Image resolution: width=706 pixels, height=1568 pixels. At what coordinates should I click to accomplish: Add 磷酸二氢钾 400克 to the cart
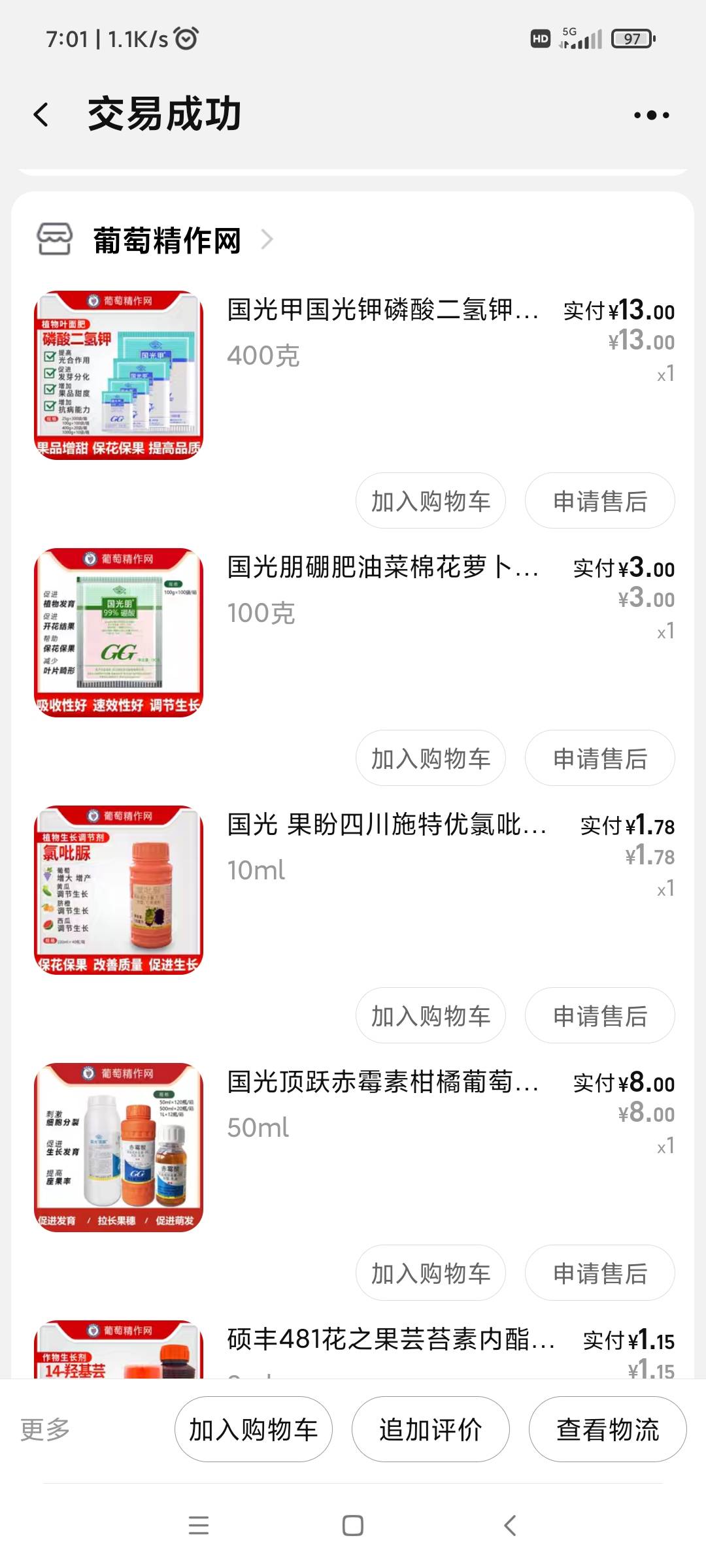tap(431, 501)
